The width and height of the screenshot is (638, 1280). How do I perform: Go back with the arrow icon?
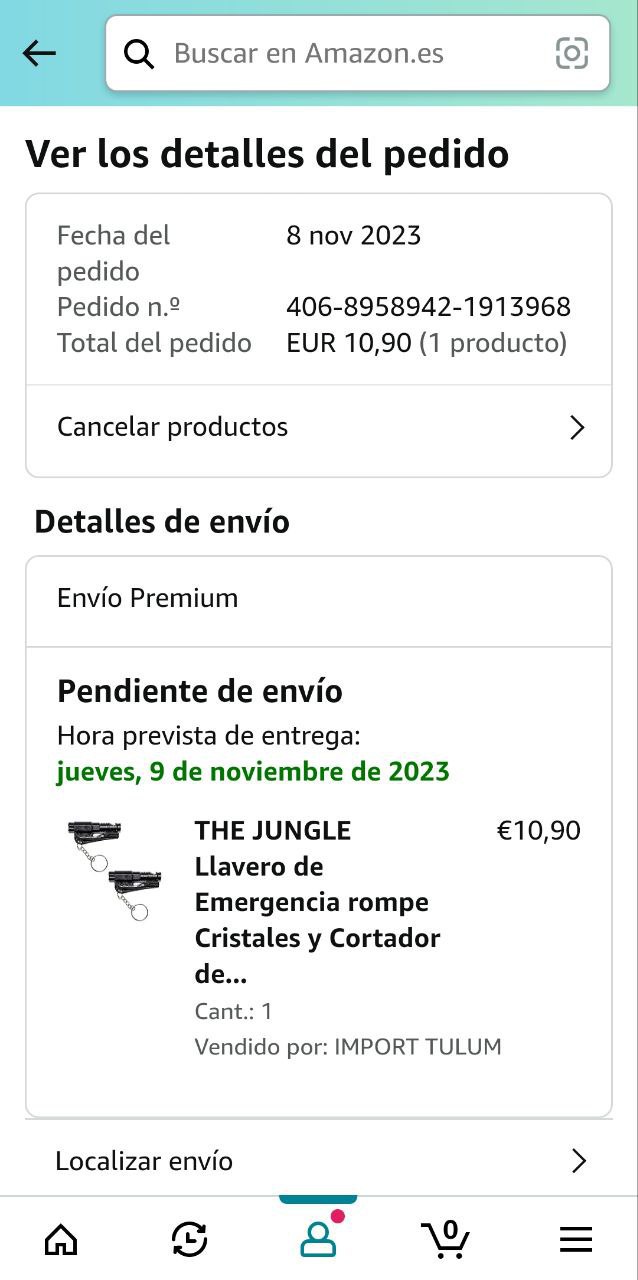tap(40, 53)
